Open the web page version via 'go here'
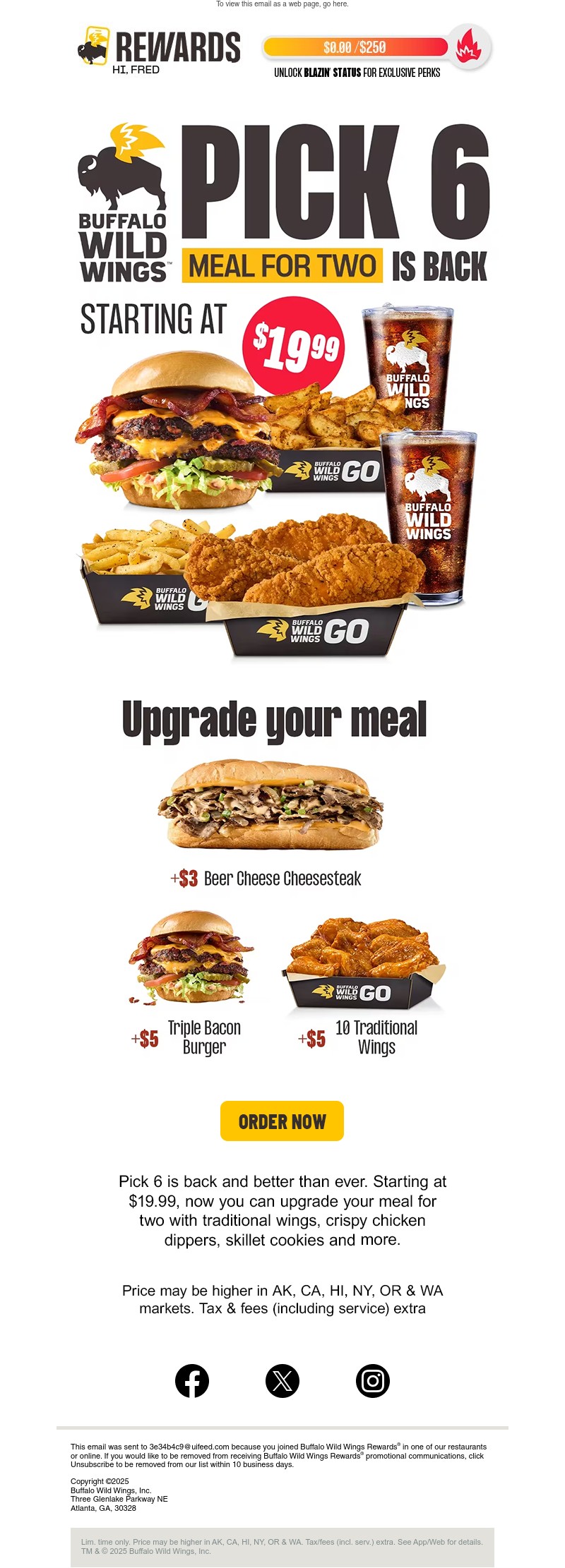 pos(335,4)
